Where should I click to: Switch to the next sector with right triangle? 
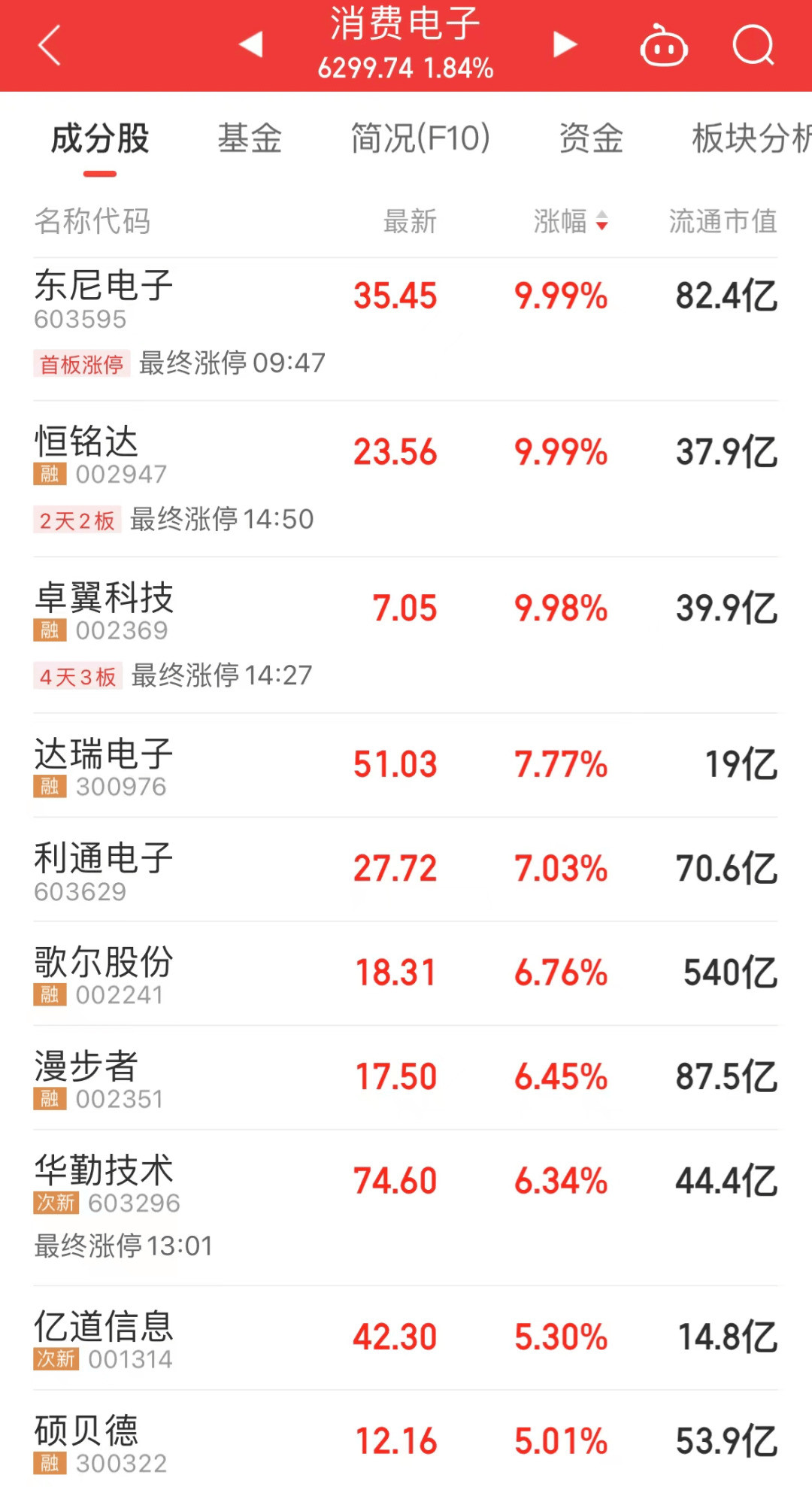564,44
